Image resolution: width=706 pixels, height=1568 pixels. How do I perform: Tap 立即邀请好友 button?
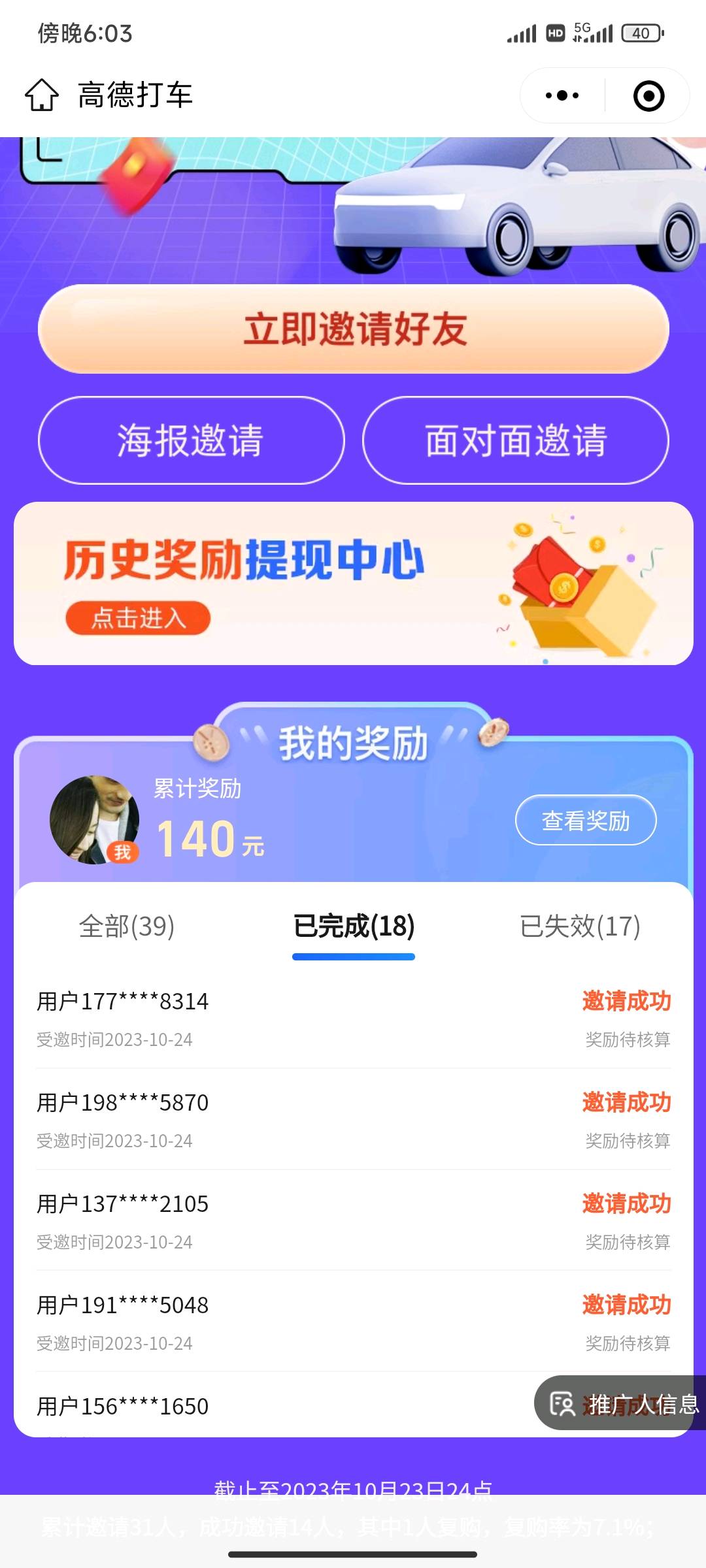click(354, 329)
